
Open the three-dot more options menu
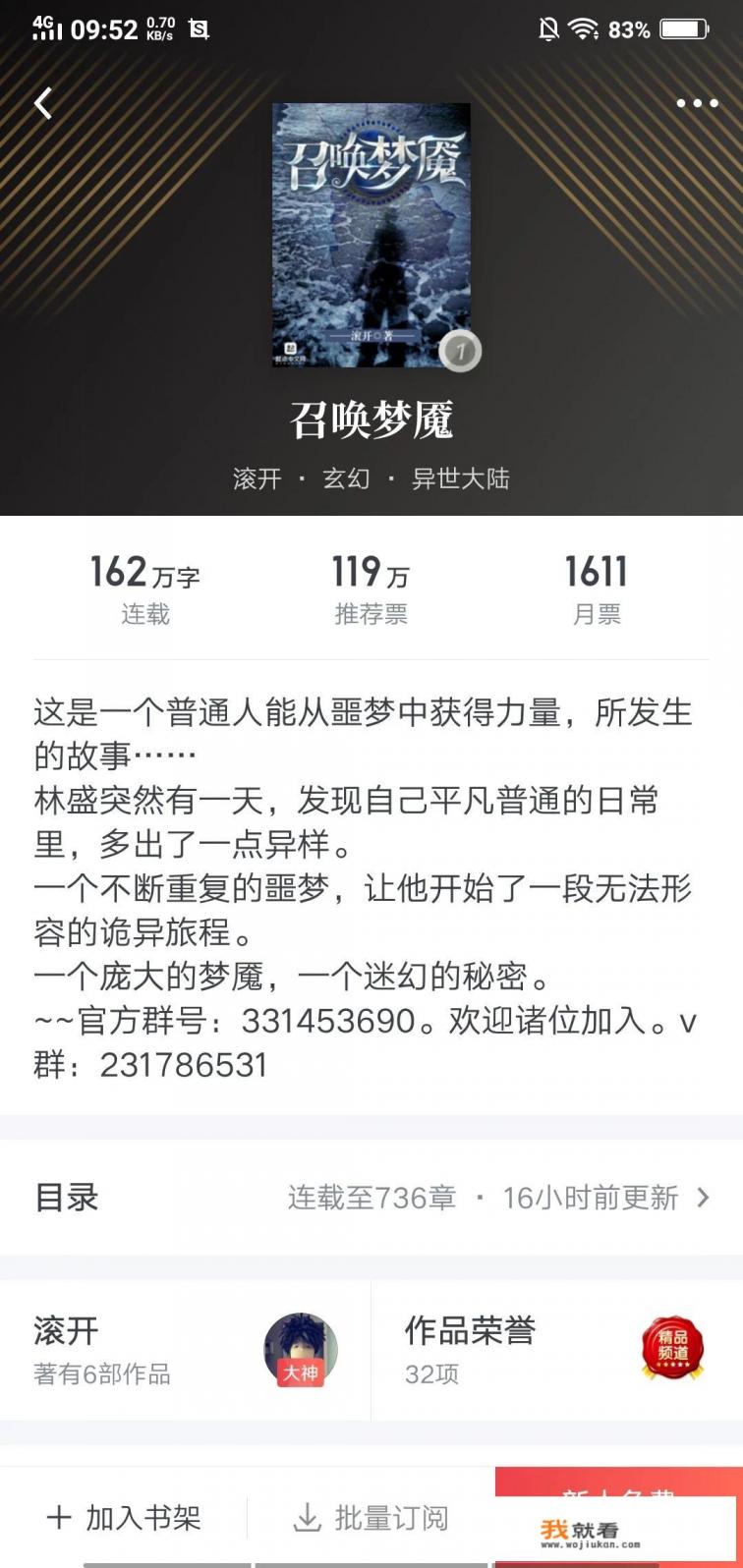[x=700, y=104]
